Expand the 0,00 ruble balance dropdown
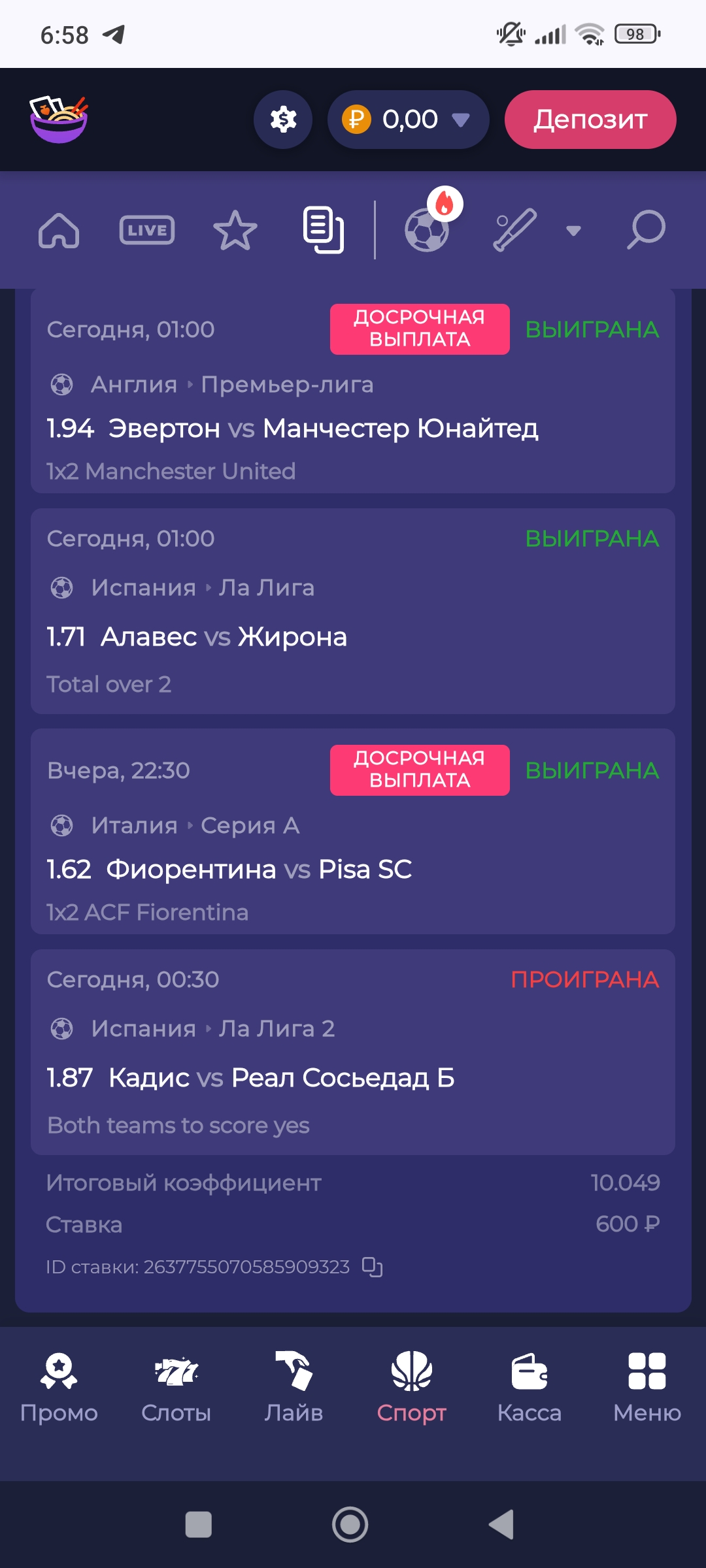Screen dimensions: 706x1568 tap(460, 120)
